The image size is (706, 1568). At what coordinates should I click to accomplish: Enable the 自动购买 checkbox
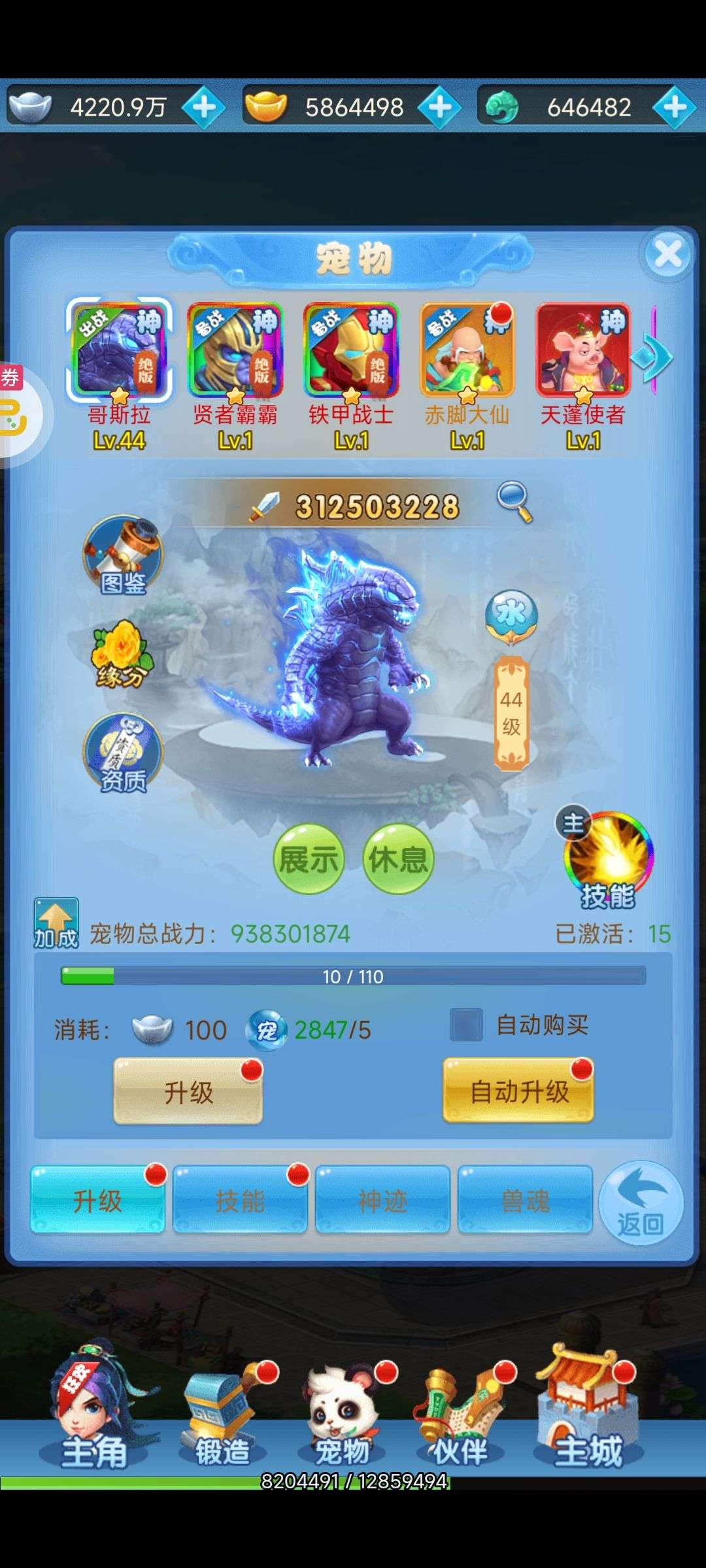[466, 1024]
